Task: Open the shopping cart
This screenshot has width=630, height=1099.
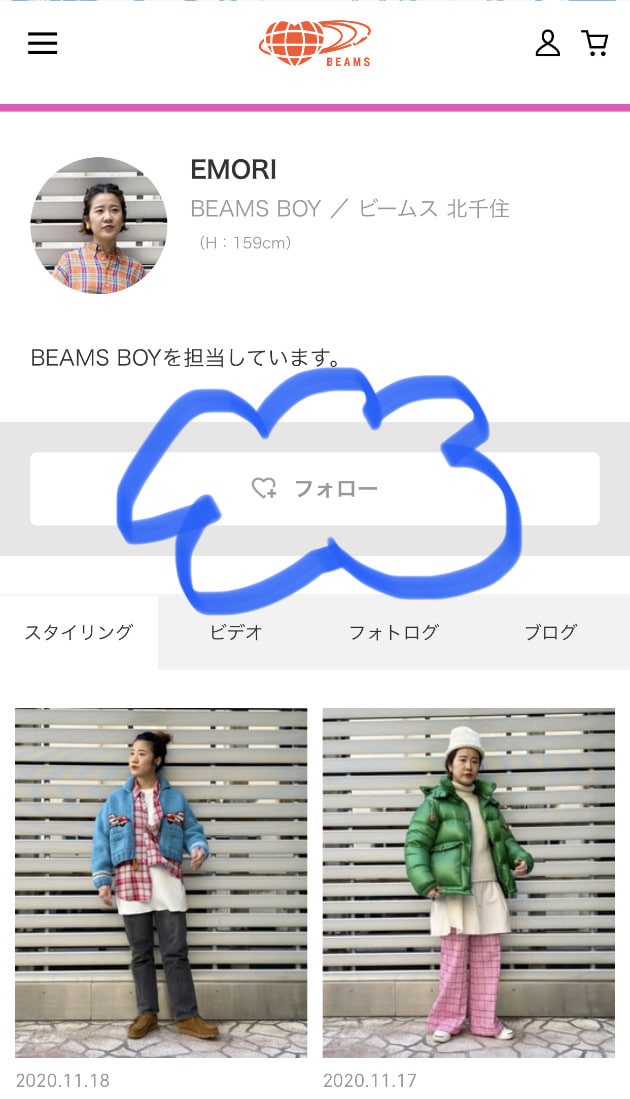Action: [595, 43]
